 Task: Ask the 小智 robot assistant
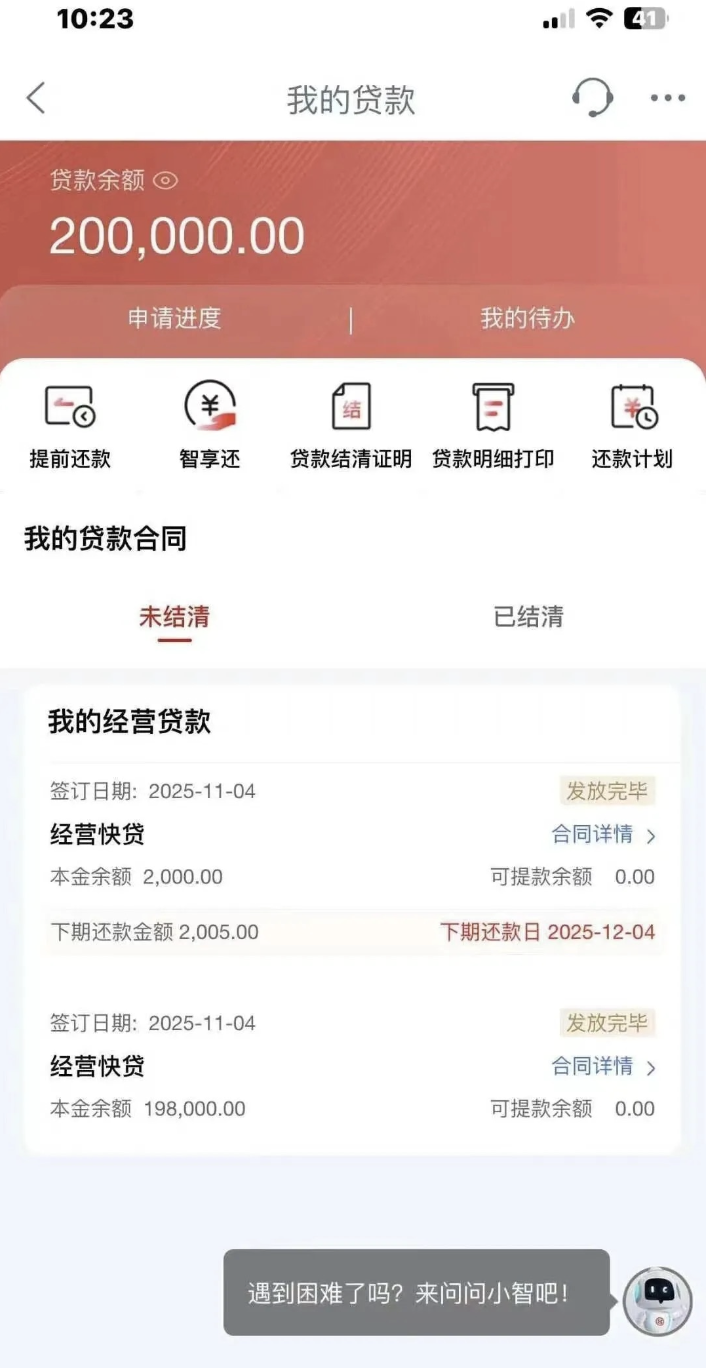[657, 1301]
